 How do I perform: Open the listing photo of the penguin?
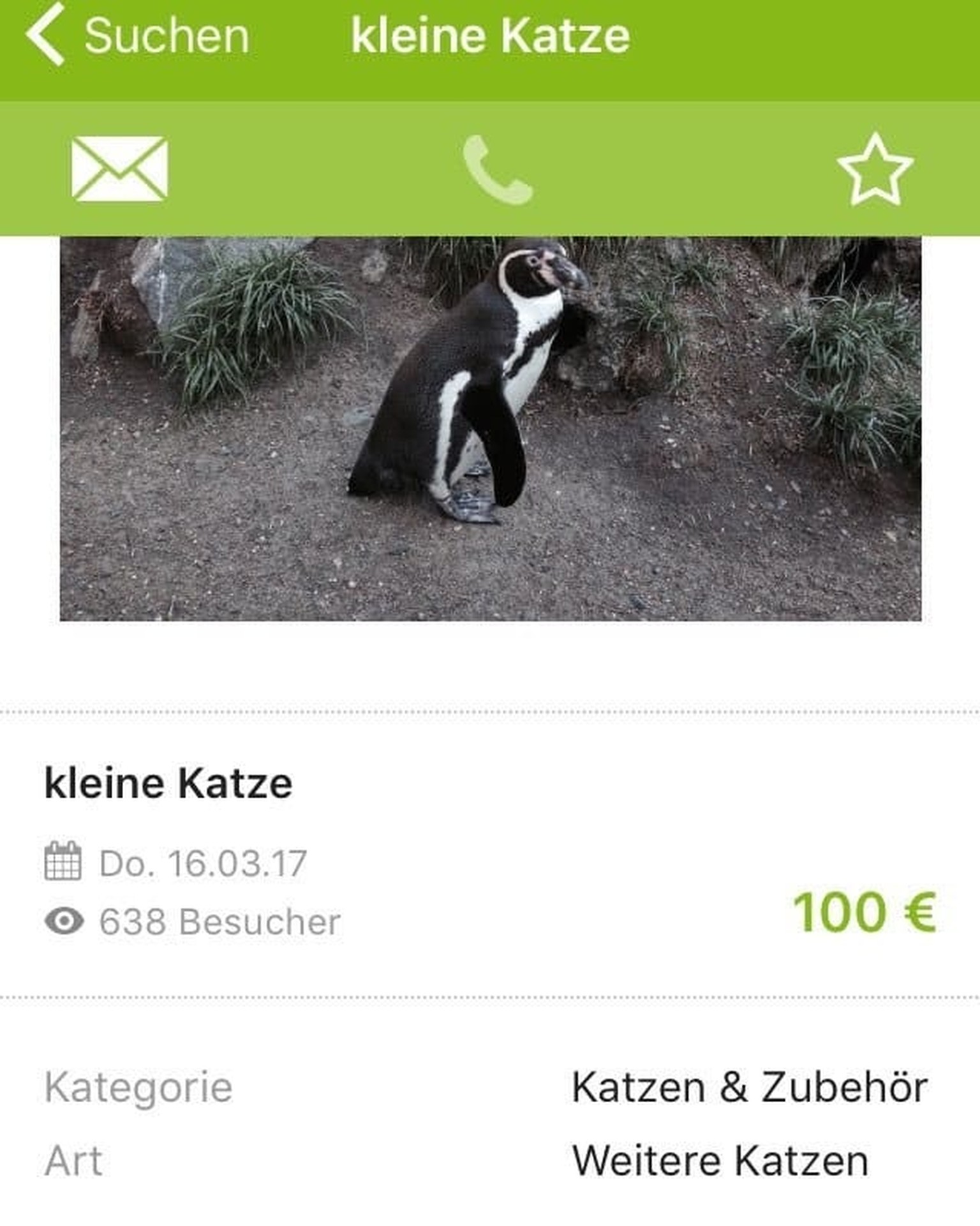coord(490,428)
